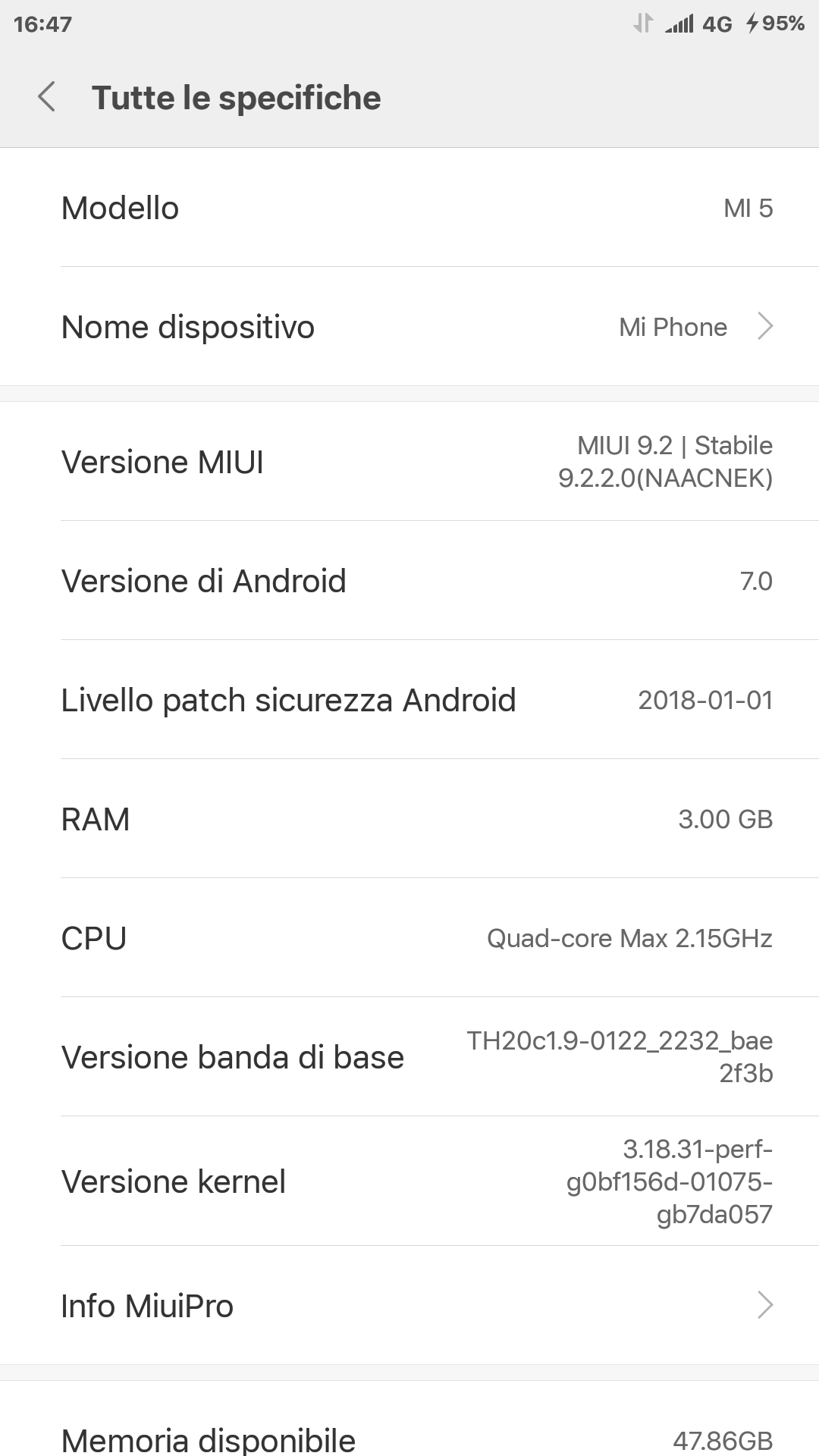819x1456 pixels.
Task: Open Info MiuiPro
Action: coord(409,1306)
